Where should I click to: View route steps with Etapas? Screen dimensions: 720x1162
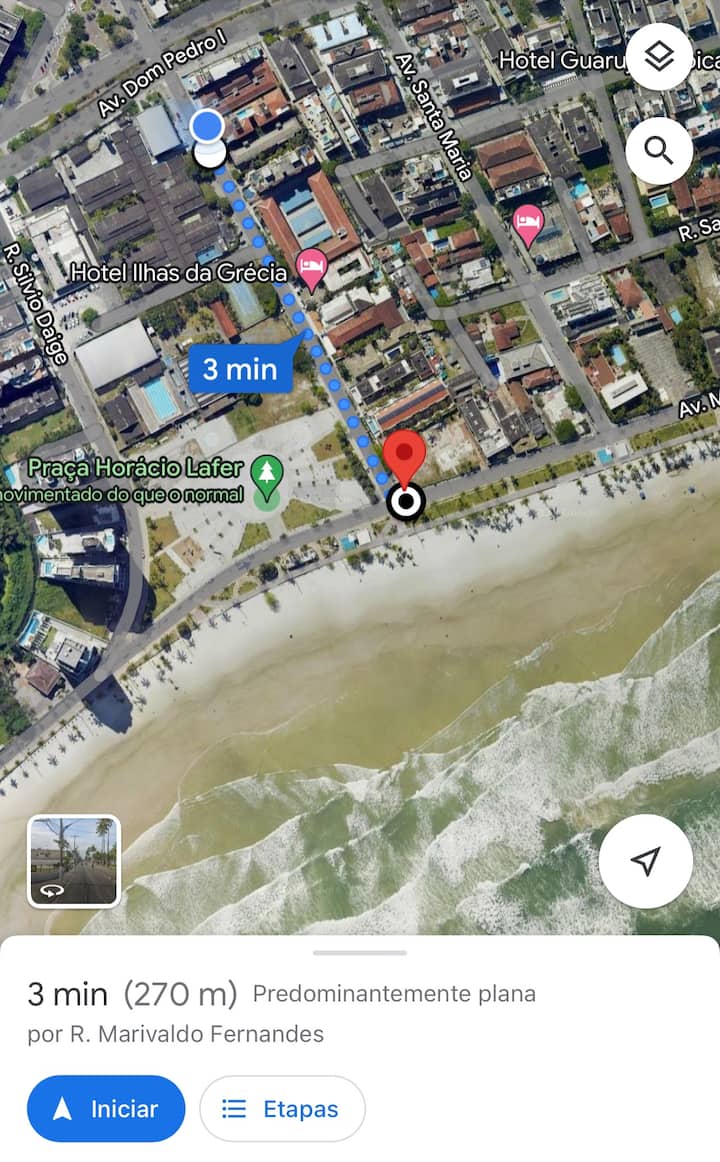(282, 1108)
